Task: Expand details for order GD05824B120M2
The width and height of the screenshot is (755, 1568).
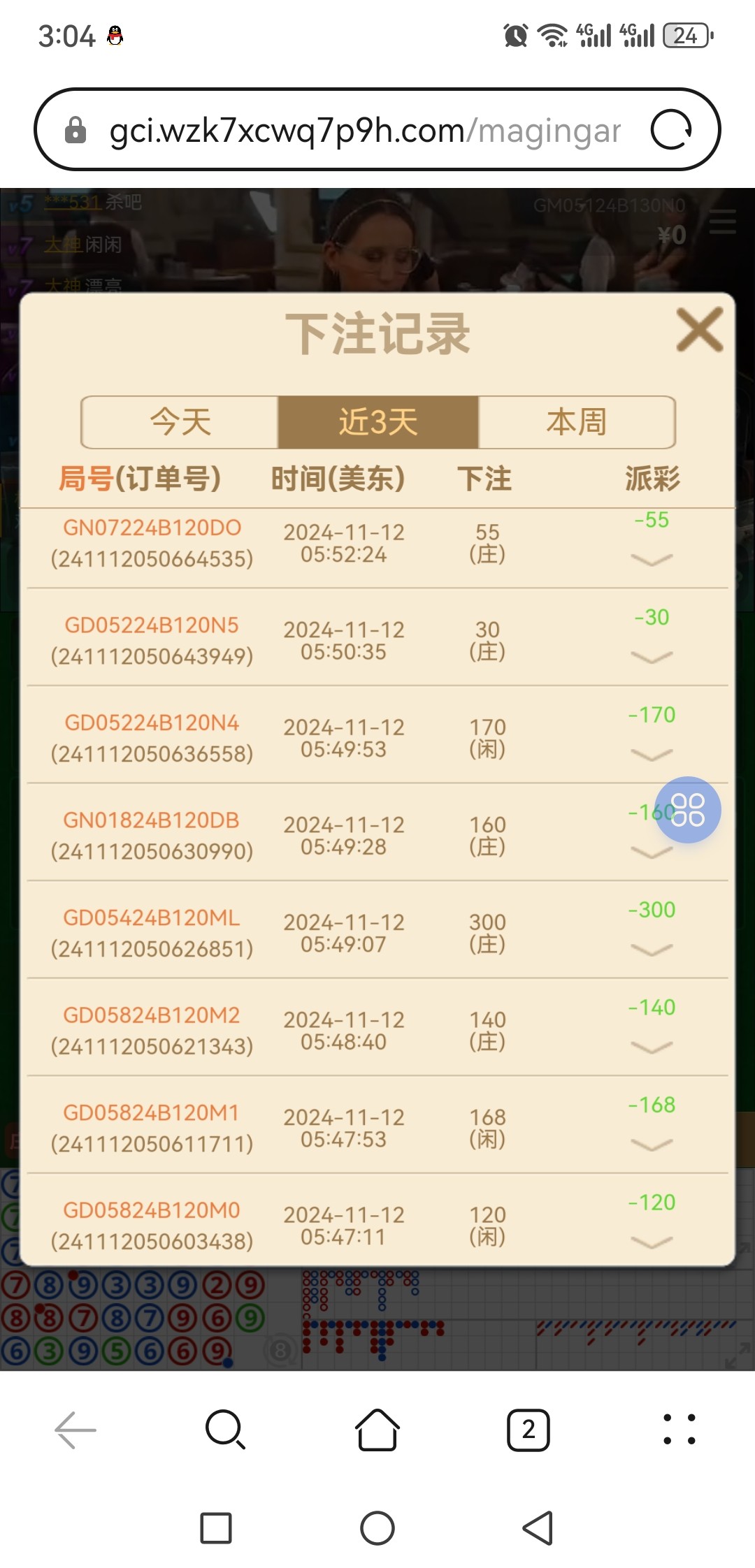Action: [651, 1047]
